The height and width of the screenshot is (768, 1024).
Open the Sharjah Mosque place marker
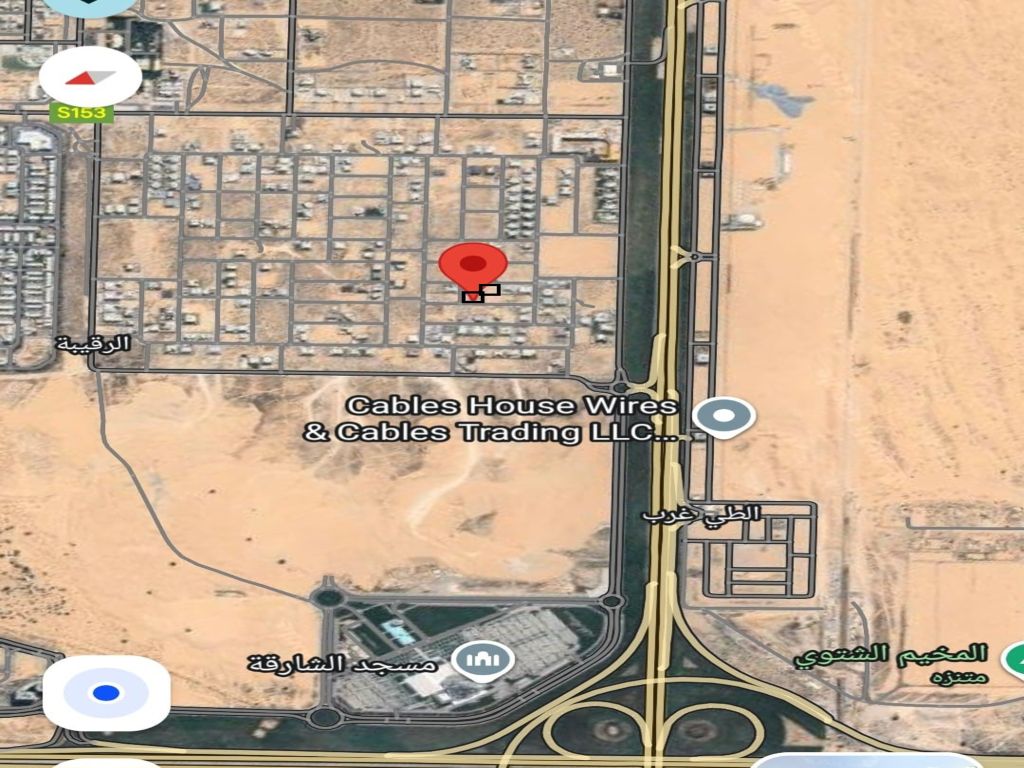pyautogui.click(x=484, y=661)
